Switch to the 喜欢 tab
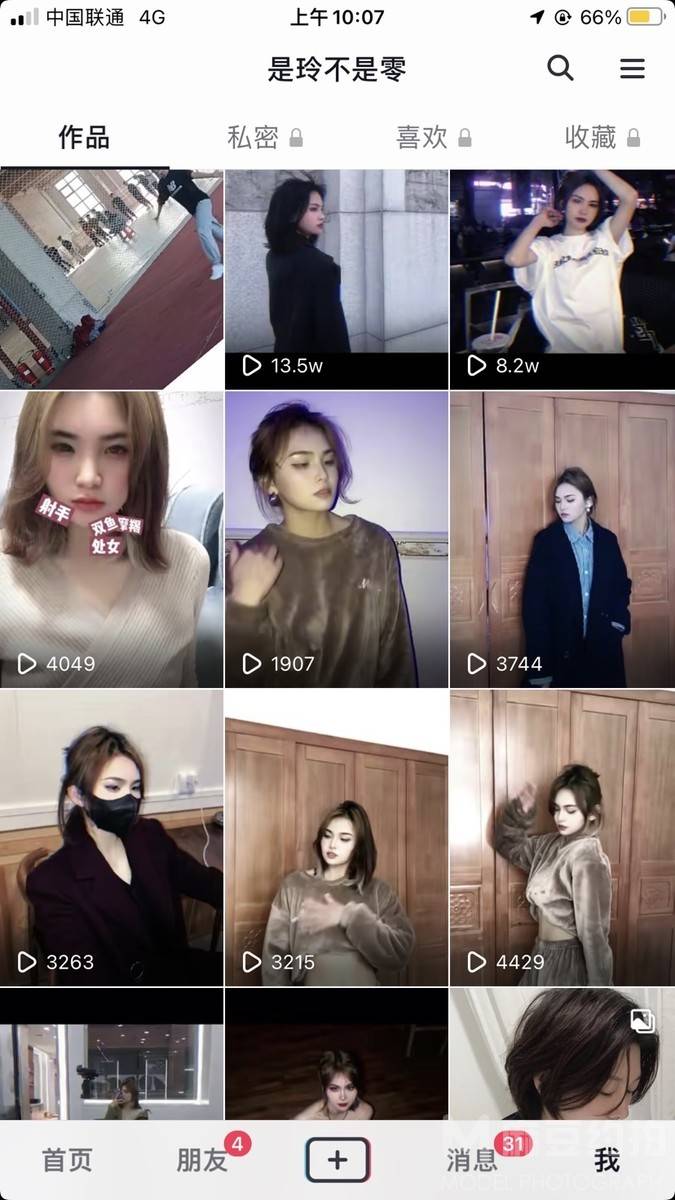The height and width of the screenshot is (1200, 675). point(432,138)
